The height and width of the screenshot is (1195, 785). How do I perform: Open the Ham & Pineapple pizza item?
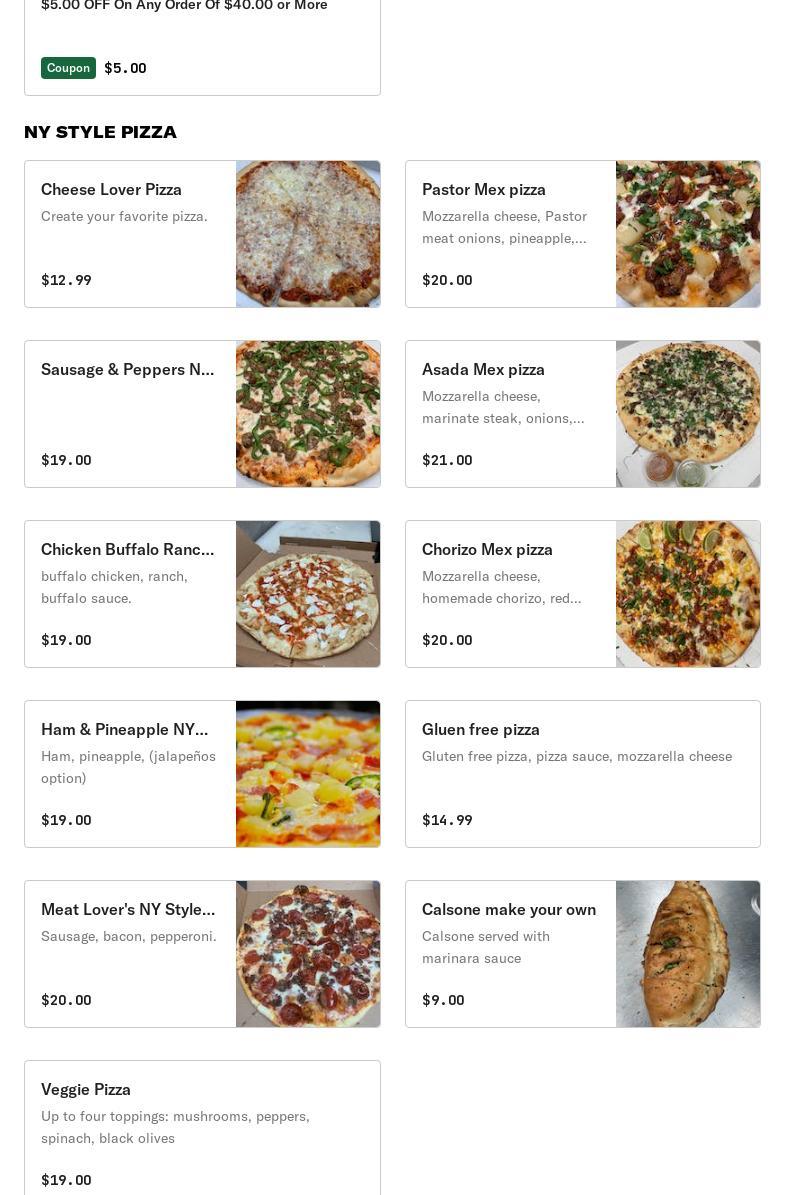coord(202,774)
